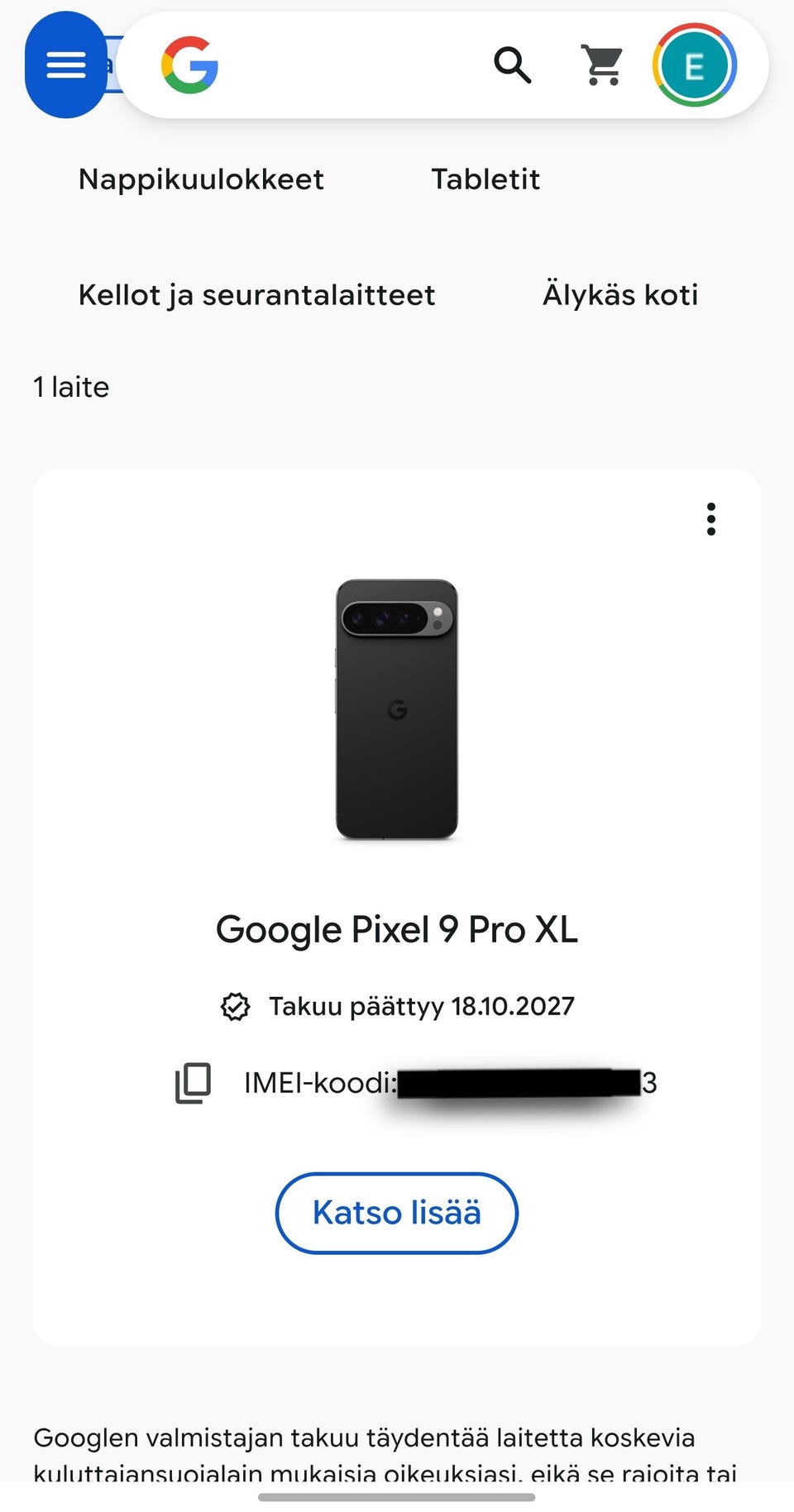Open the hamburger menu
794x1512 pixels.
[66, 64]
